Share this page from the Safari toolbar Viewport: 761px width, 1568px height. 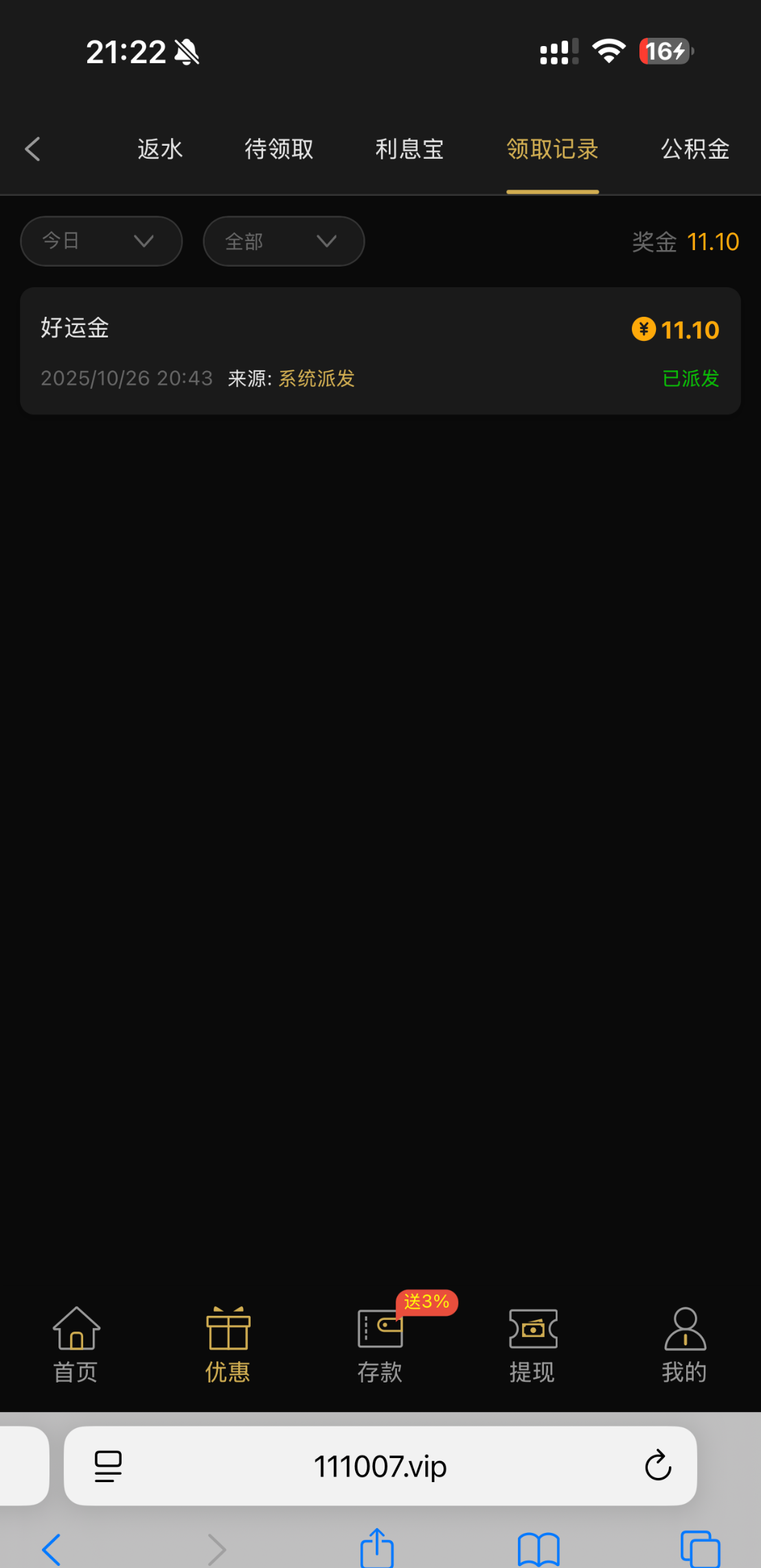click(x=377, y=1549)
